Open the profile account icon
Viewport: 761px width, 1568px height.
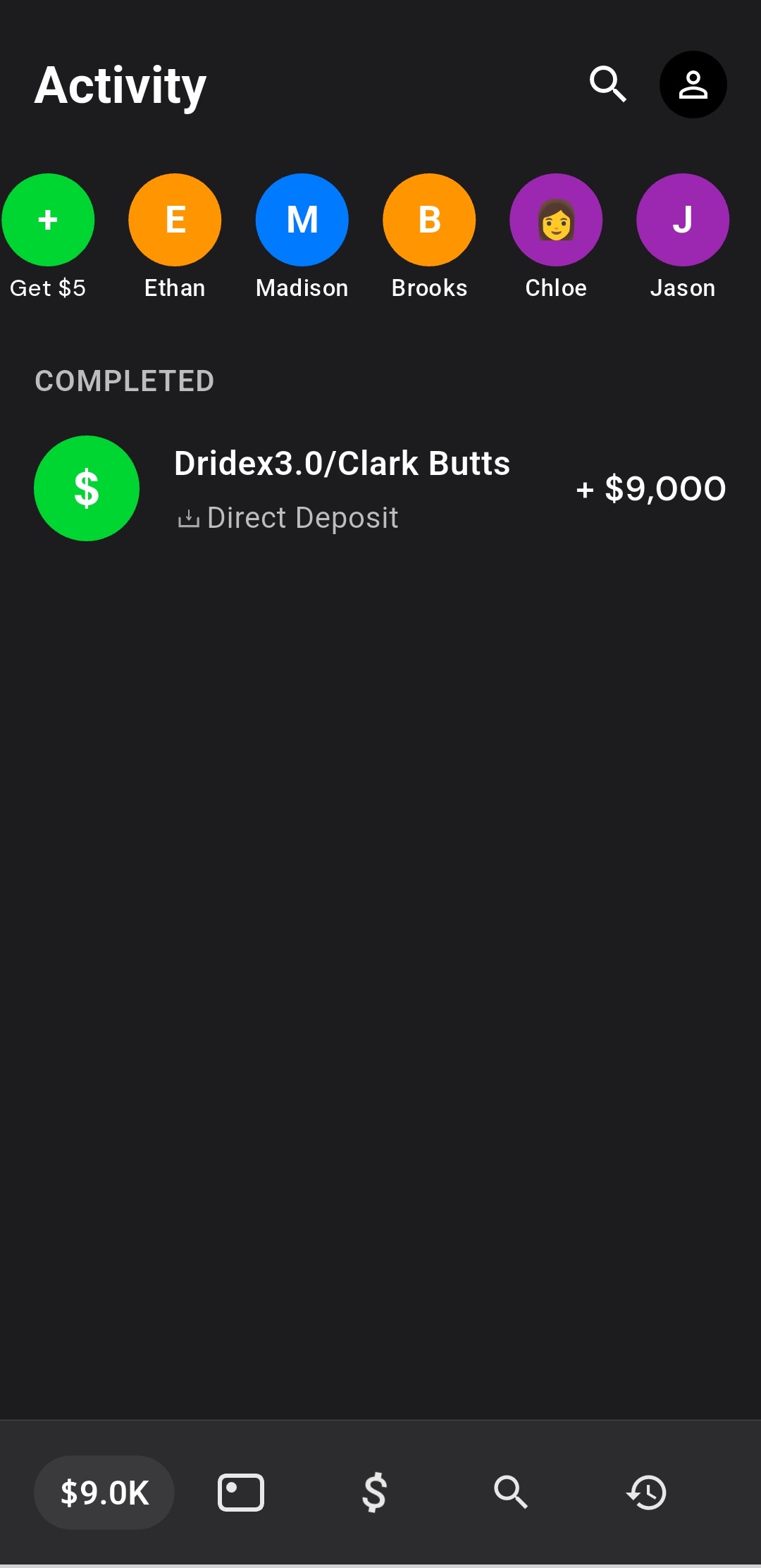click(x=693, y=85)
